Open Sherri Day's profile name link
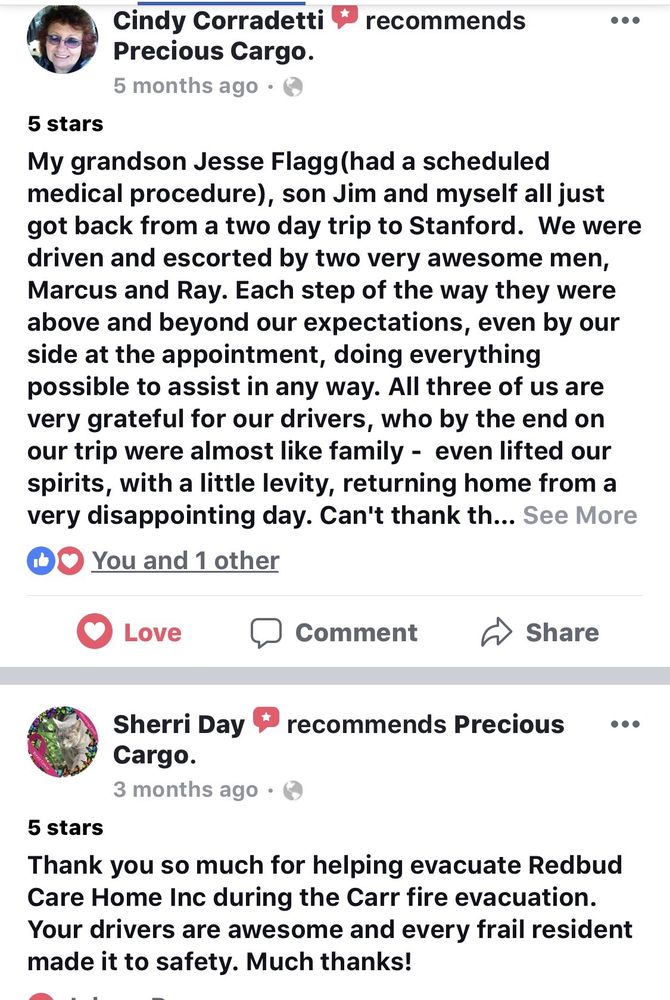Screen dimensions: 670x1000 (x=179, y=724)
